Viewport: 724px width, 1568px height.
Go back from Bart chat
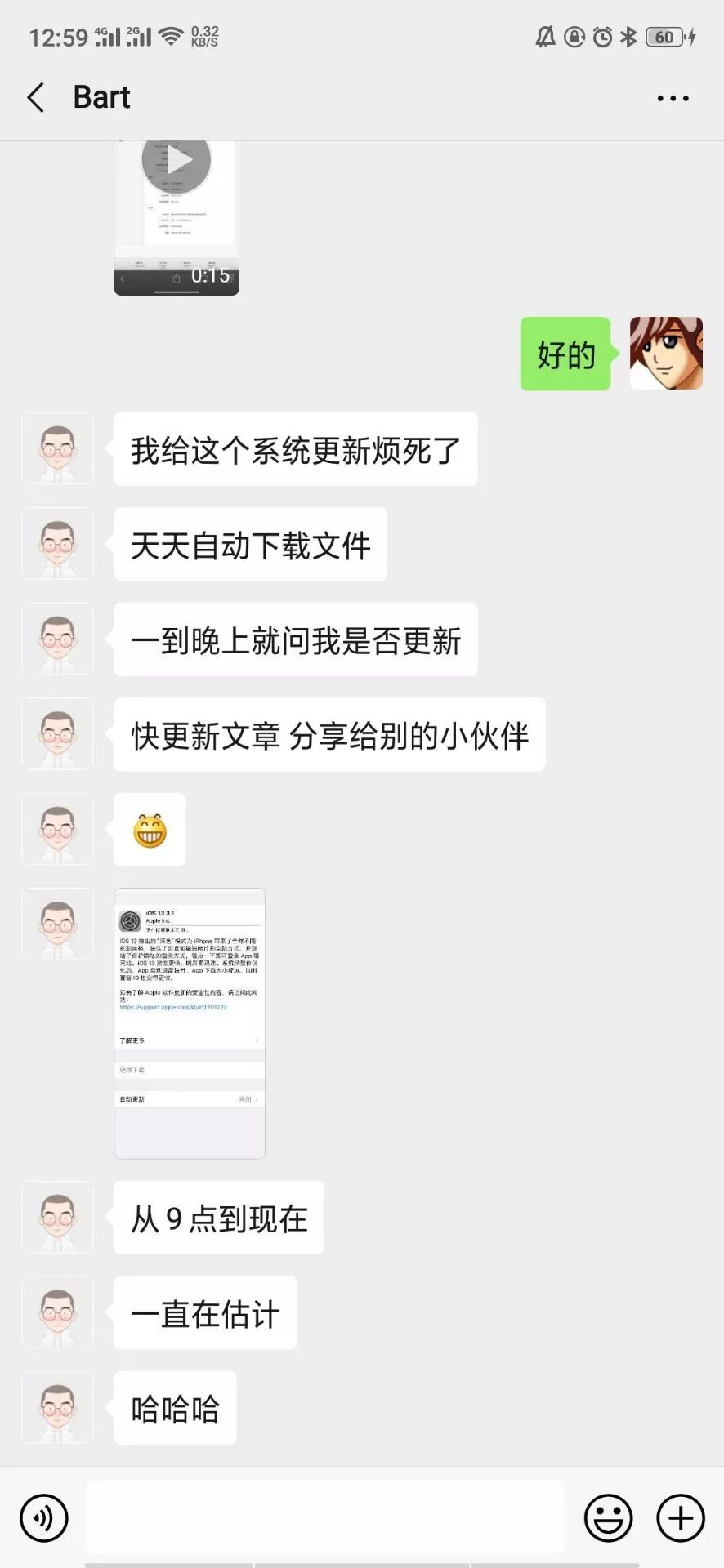point(36,98)
